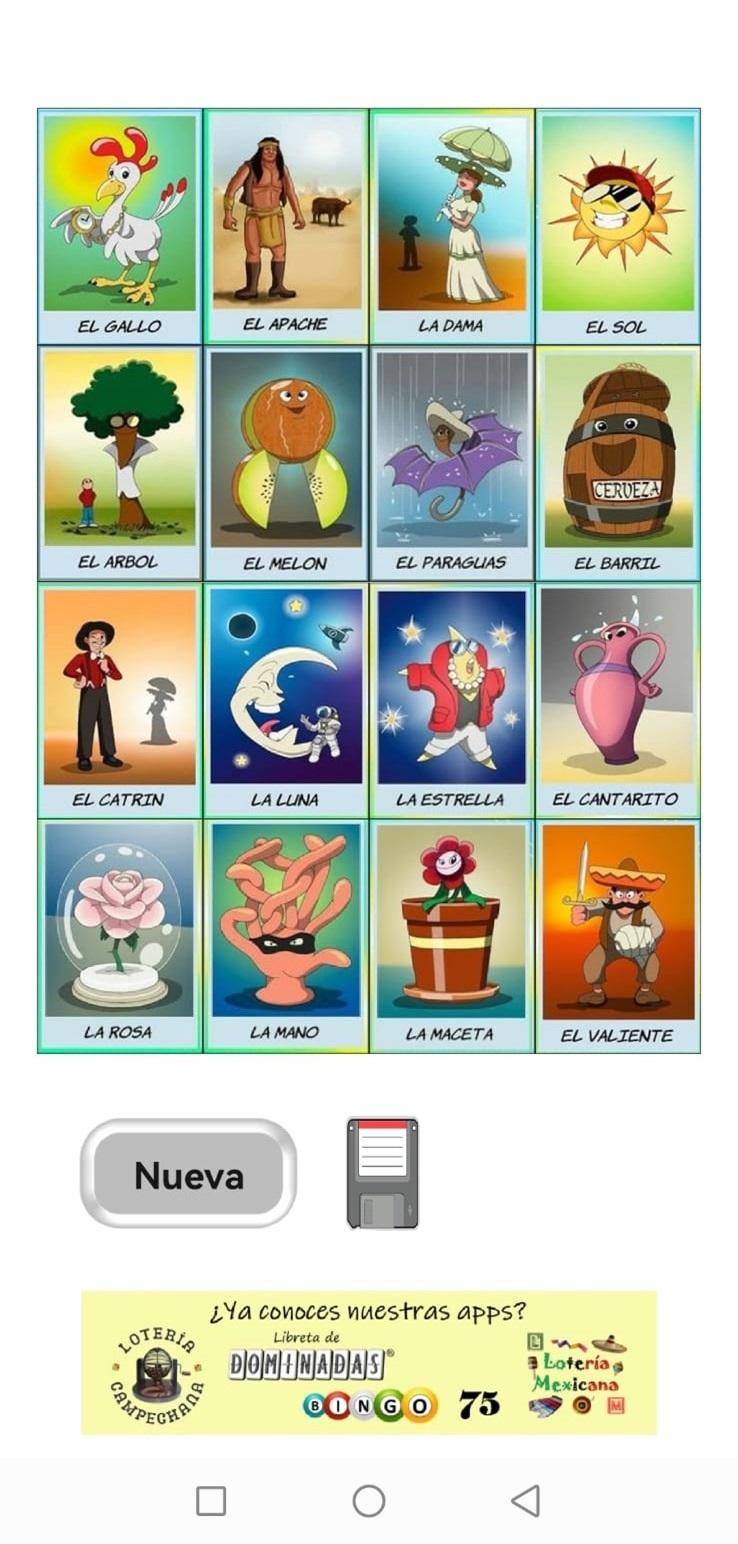
Task: Select the La Mano card
Action: point(287,936)
